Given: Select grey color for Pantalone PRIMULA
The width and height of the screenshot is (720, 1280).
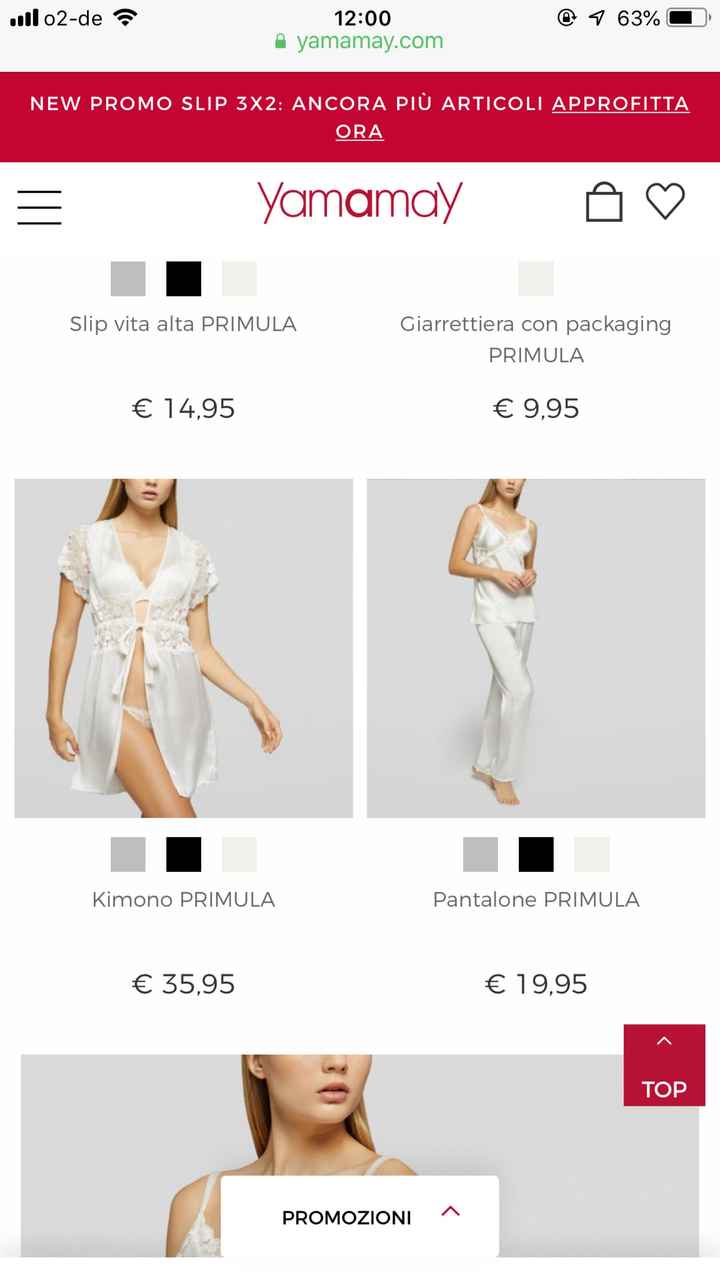Looking at the screenshot, I should [x=480, y=854].
